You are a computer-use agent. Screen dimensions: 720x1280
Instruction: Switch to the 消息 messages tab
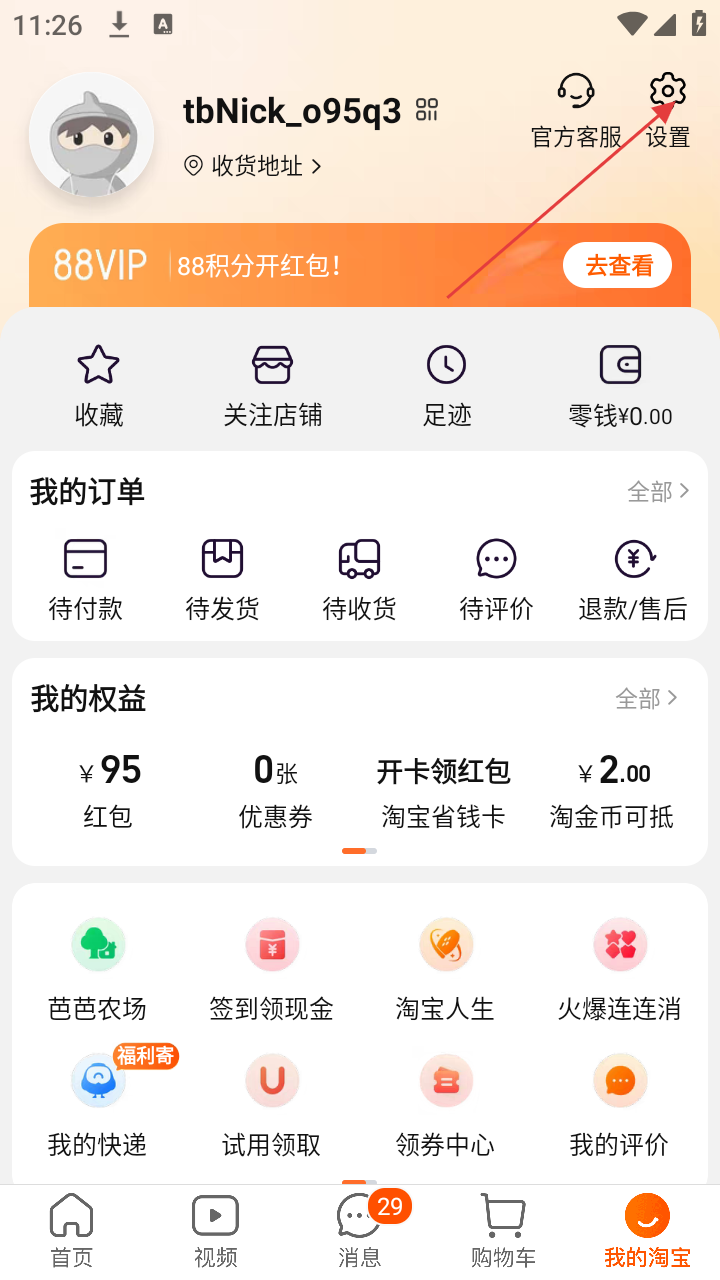360,1232
